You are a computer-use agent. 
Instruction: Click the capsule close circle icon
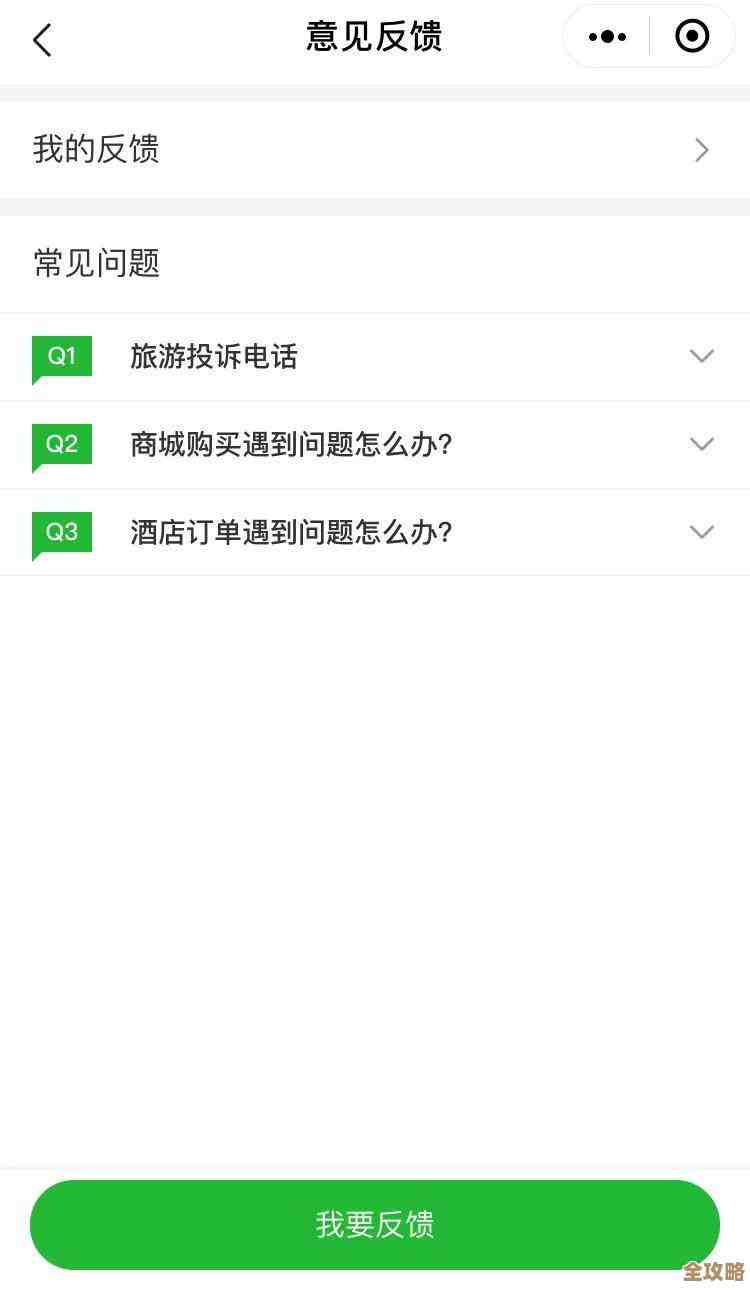pos(691,36)
